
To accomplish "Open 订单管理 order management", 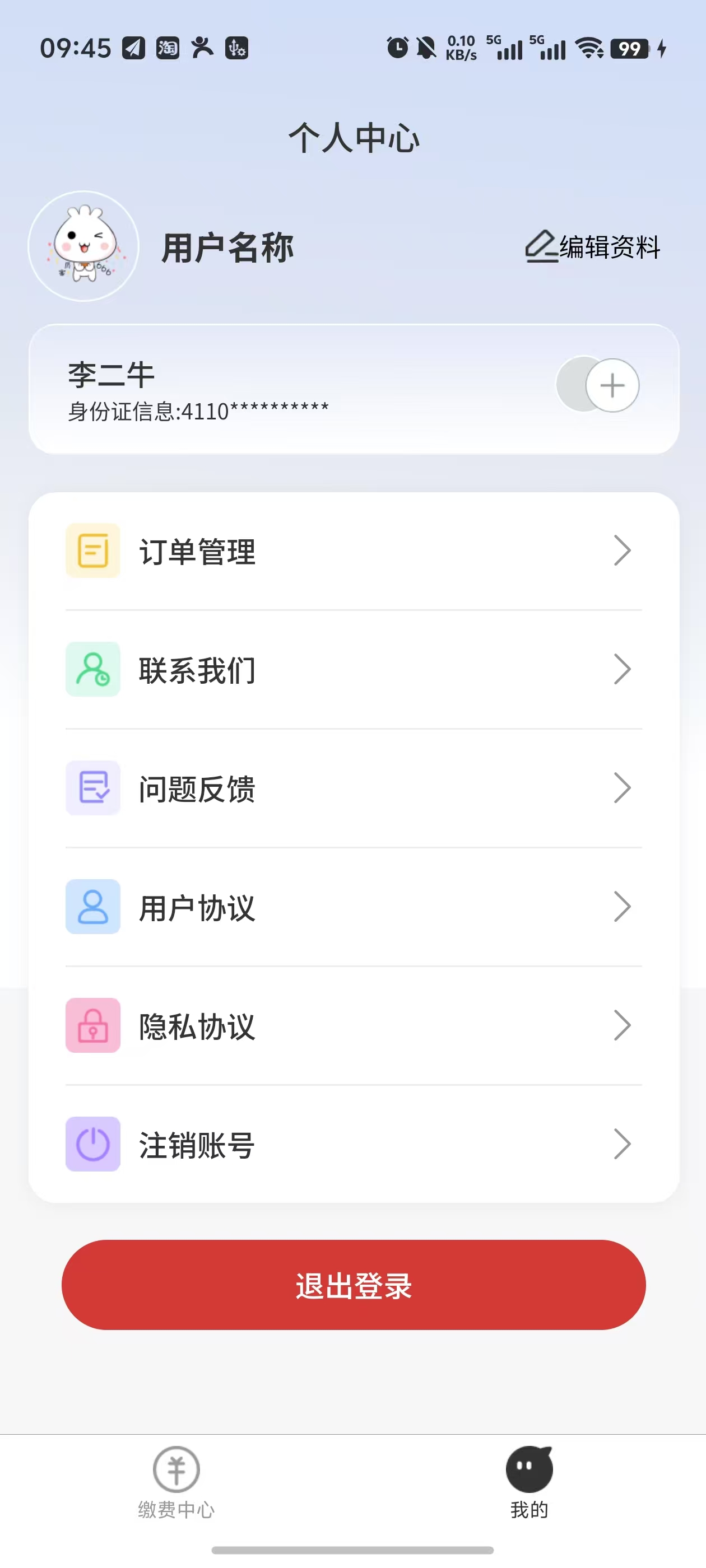I will point(354,551).
